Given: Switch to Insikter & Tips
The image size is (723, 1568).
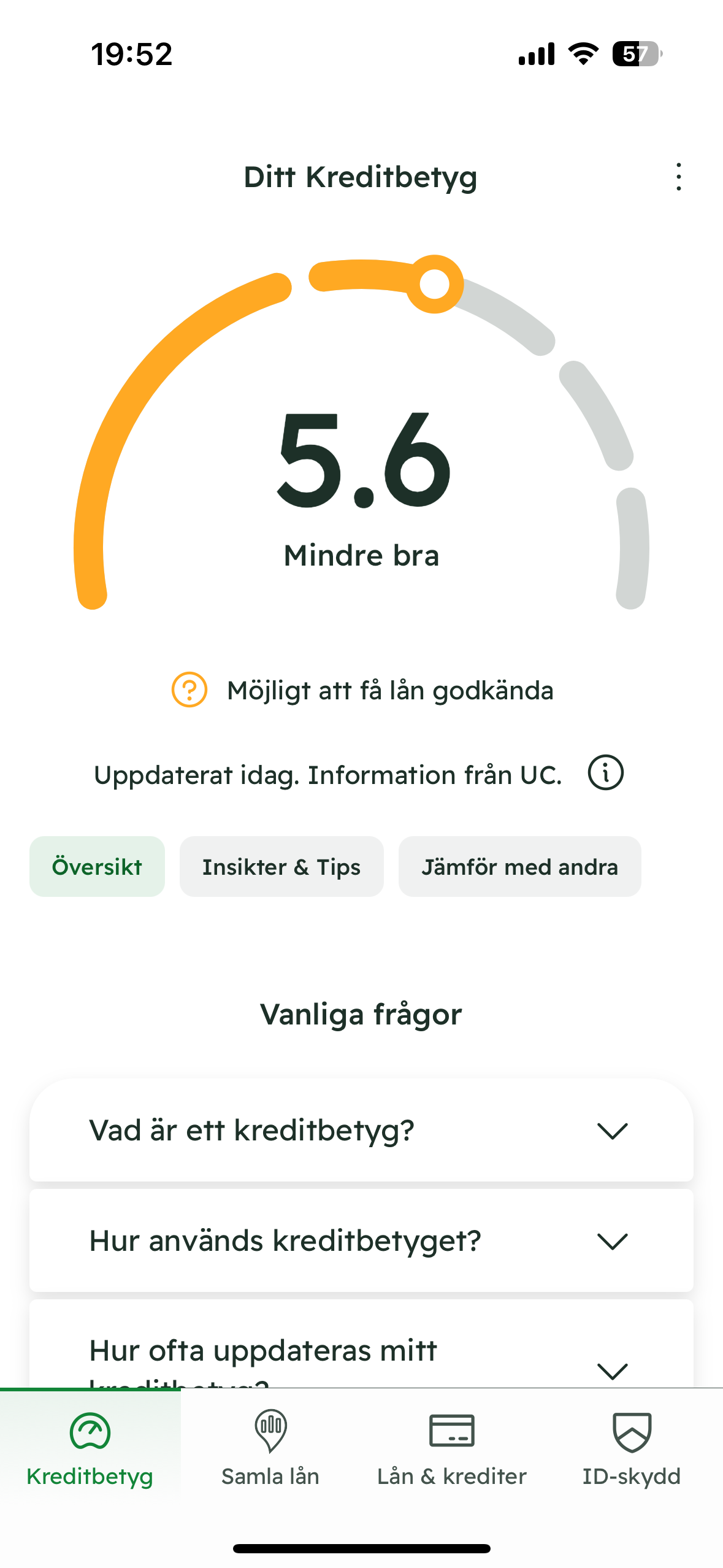Looking at the screenshot, I should (281, 866).
